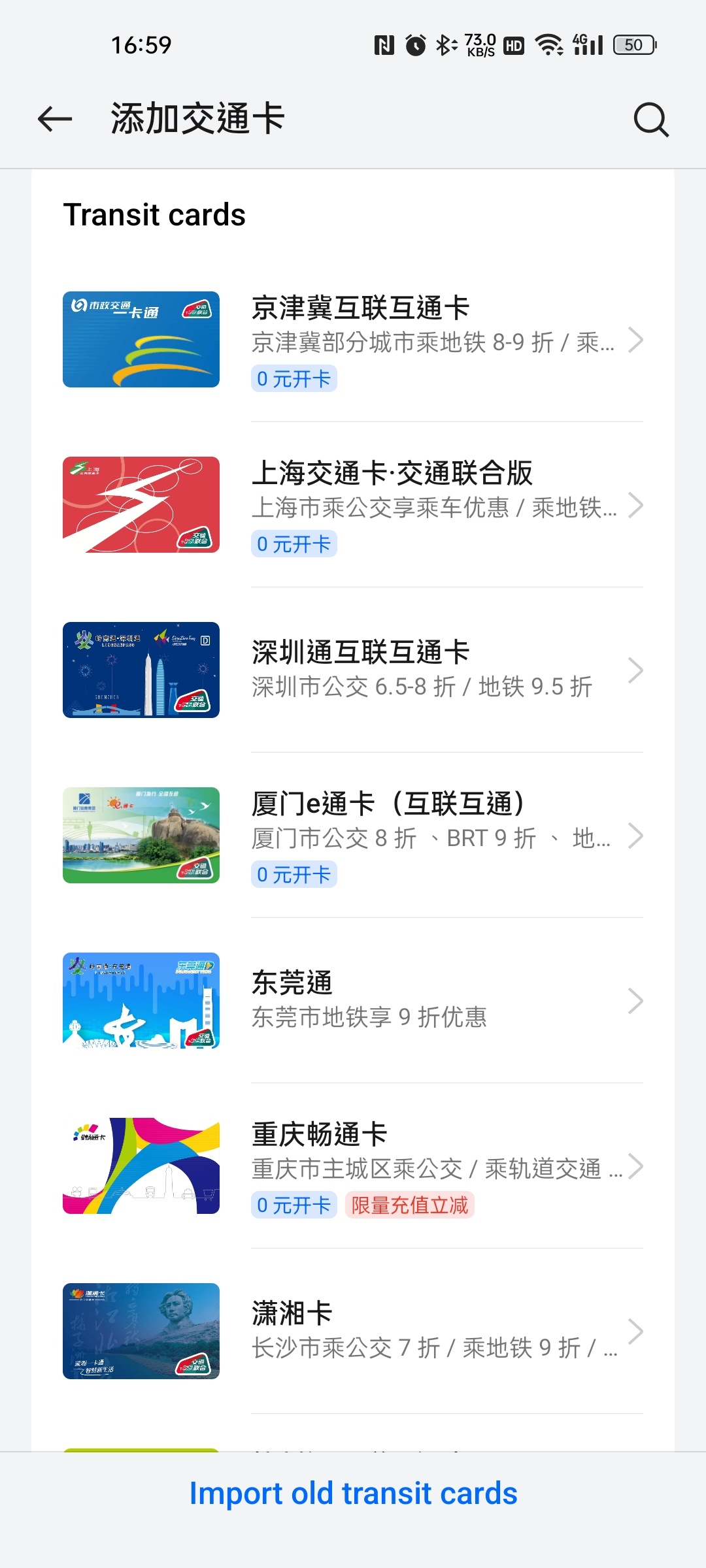The image size is (706, 1568).
Task: Select the 东莞通 transit card
Action: (x=353, y=1001)
